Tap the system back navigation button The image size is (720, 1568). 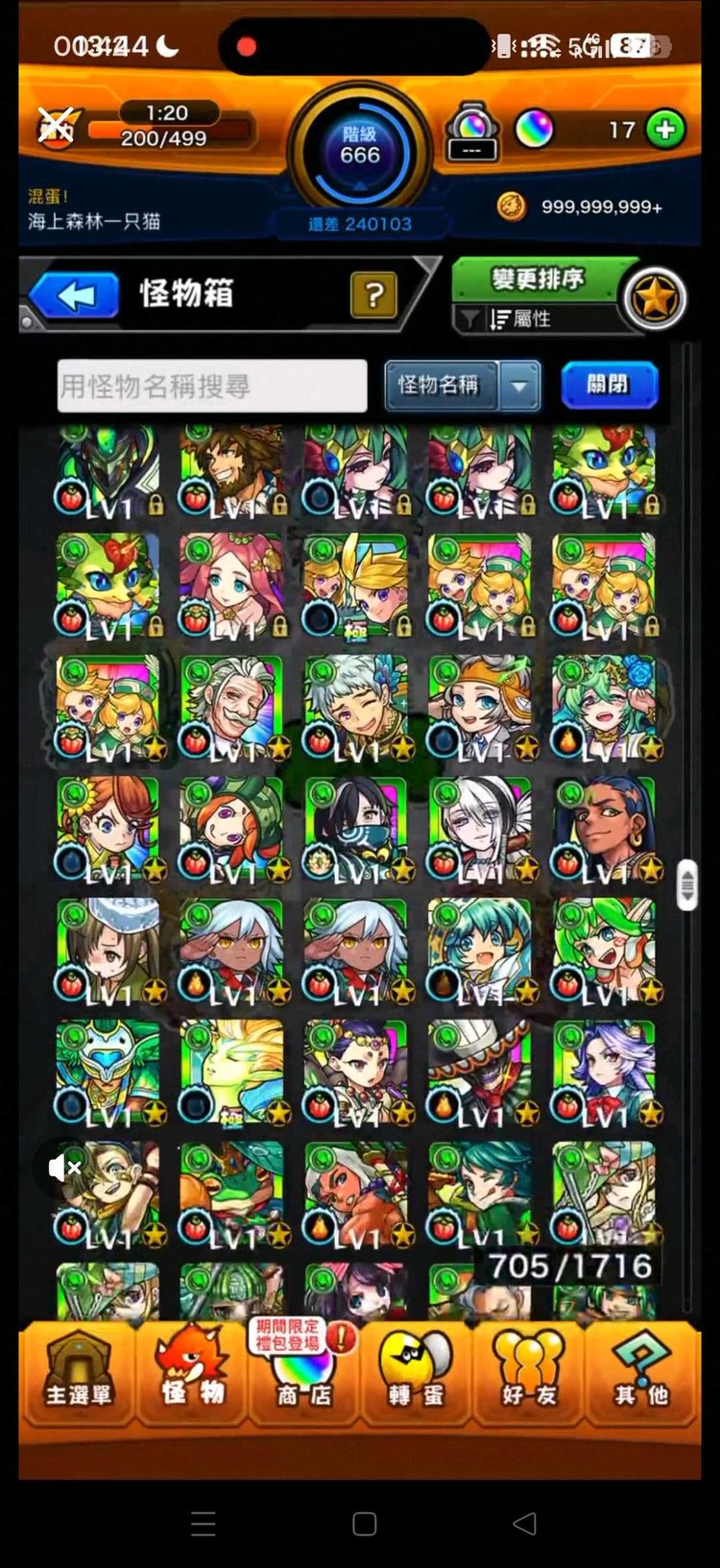tap(524, 1523)
